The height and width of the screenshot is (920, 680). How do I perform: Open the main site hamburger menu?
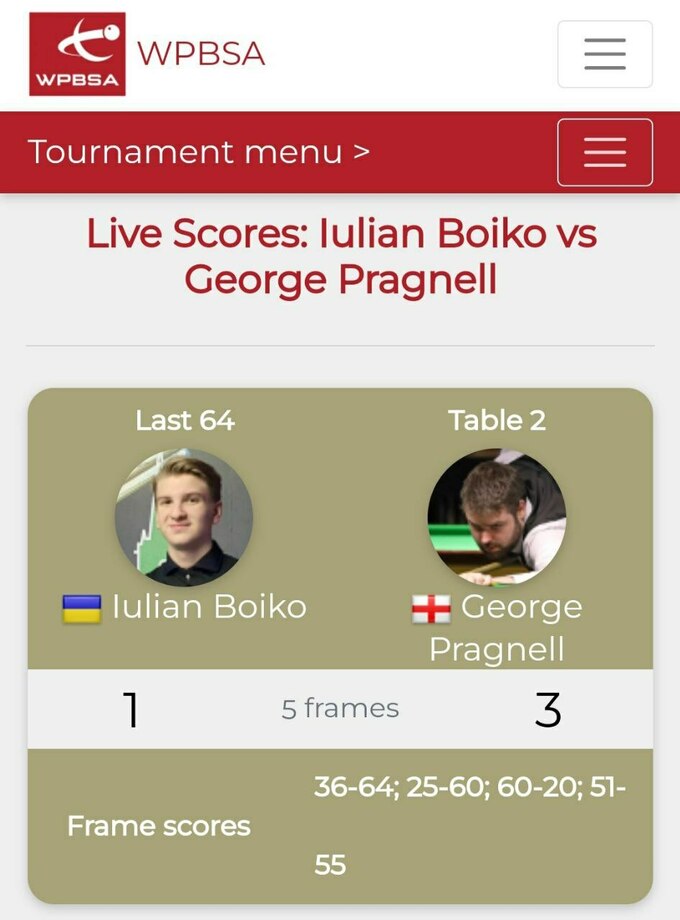coord(604,54)
